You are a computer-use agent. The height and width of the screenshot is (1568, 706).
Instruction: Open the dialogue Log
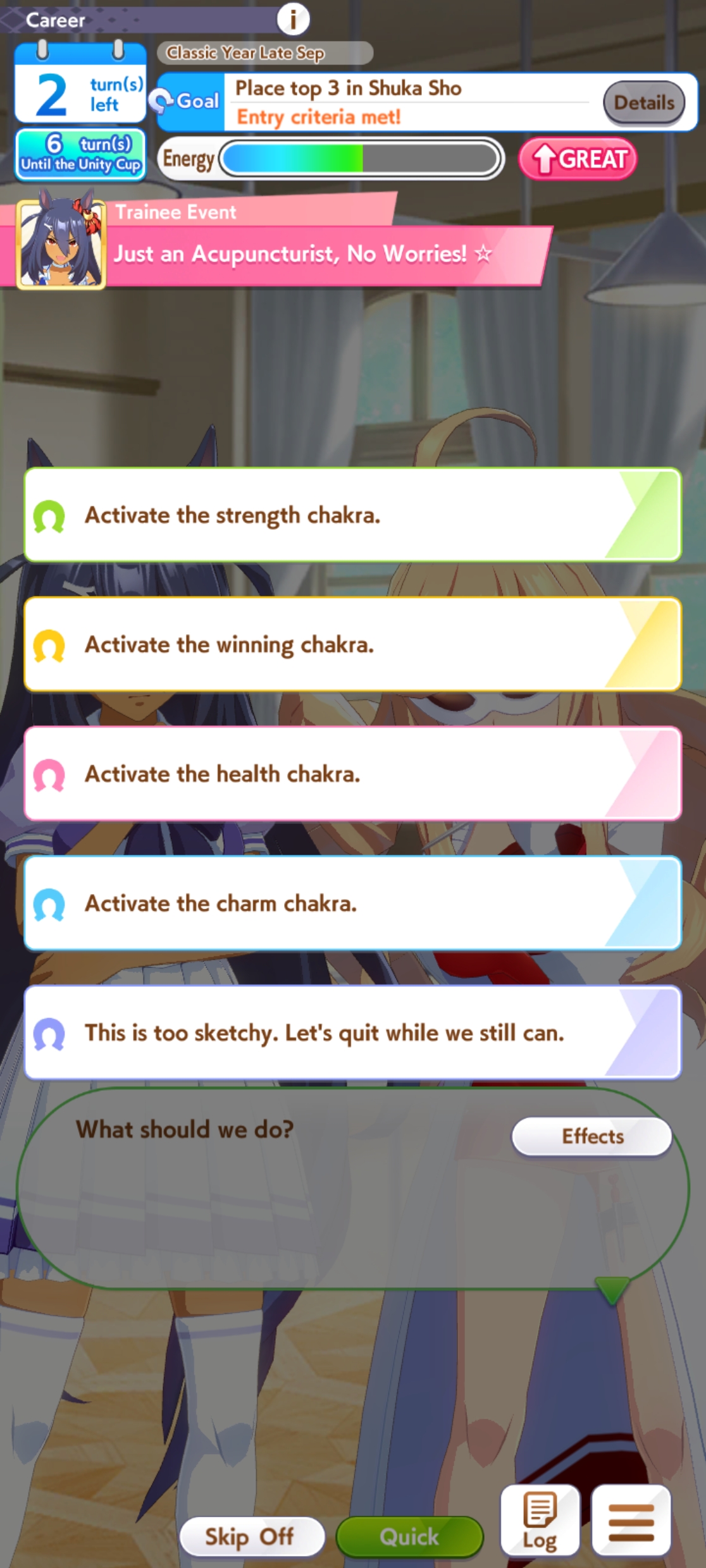click(x=540, y=1521)
